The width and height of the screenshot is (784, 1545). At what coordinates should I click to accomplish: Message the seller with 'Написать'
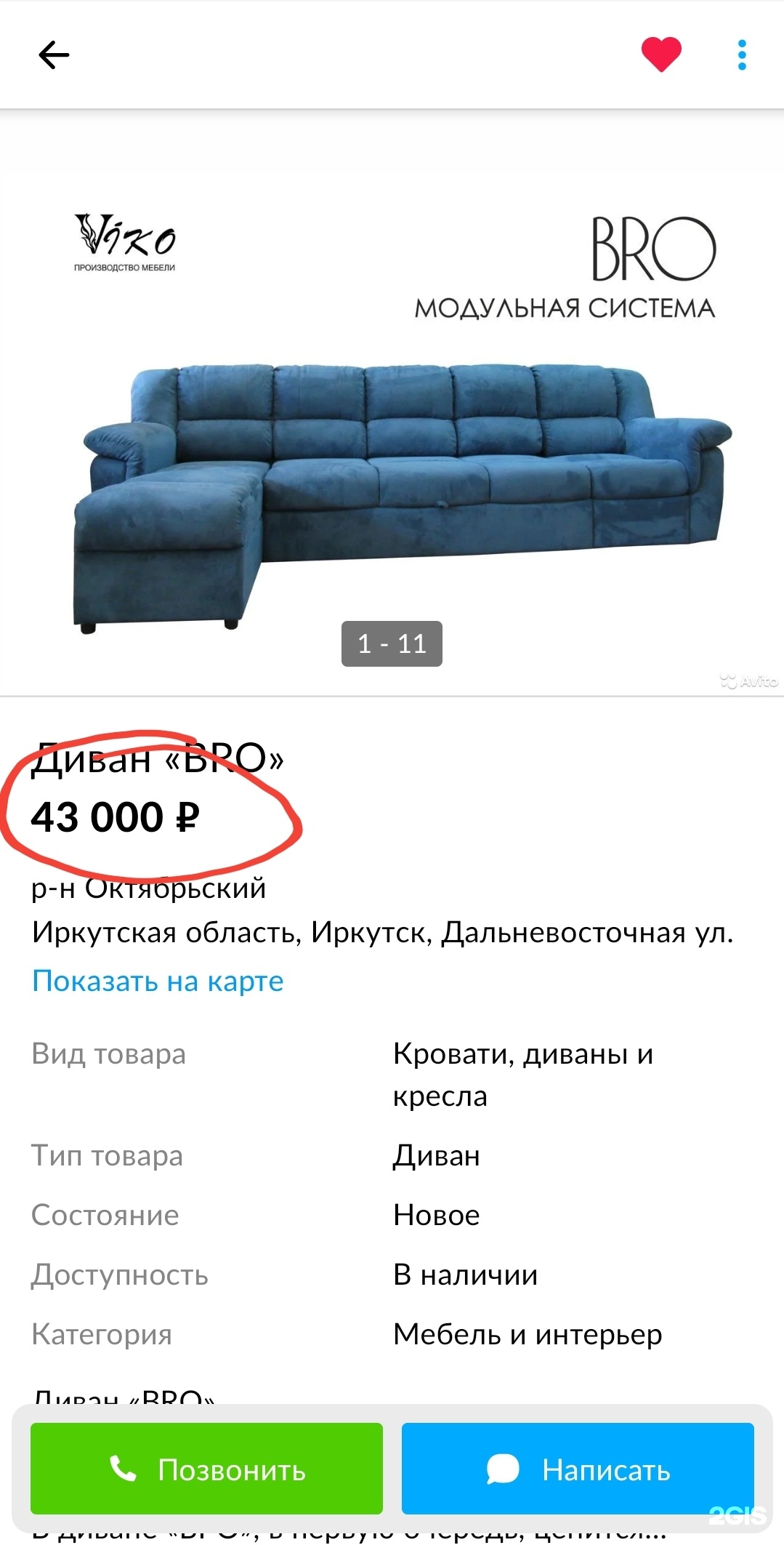[578, 1469]
